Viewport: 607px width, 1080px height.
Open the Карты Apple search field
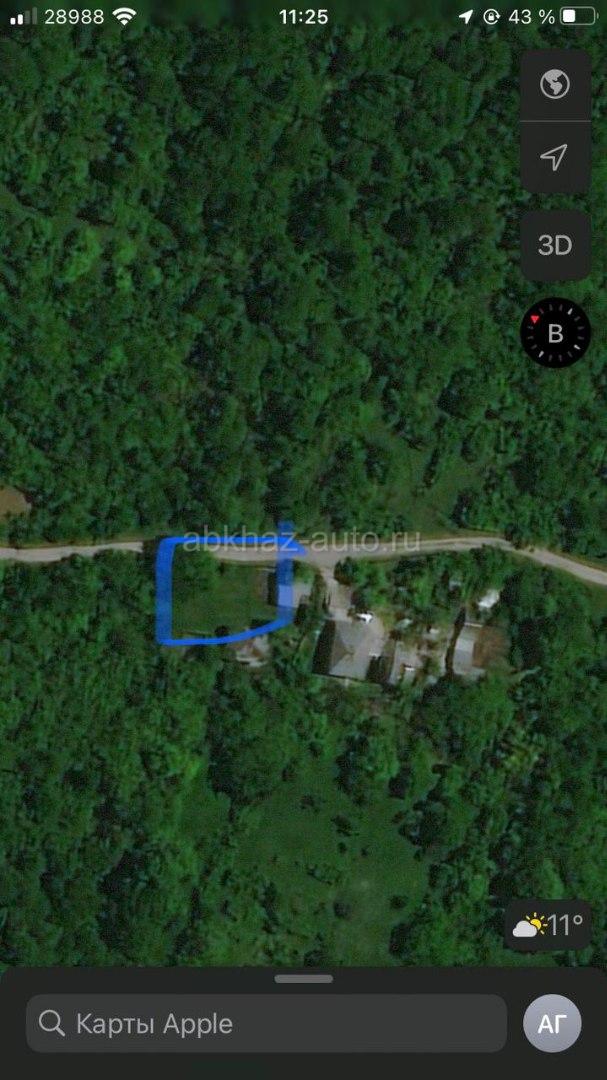tap(266, 1023)
